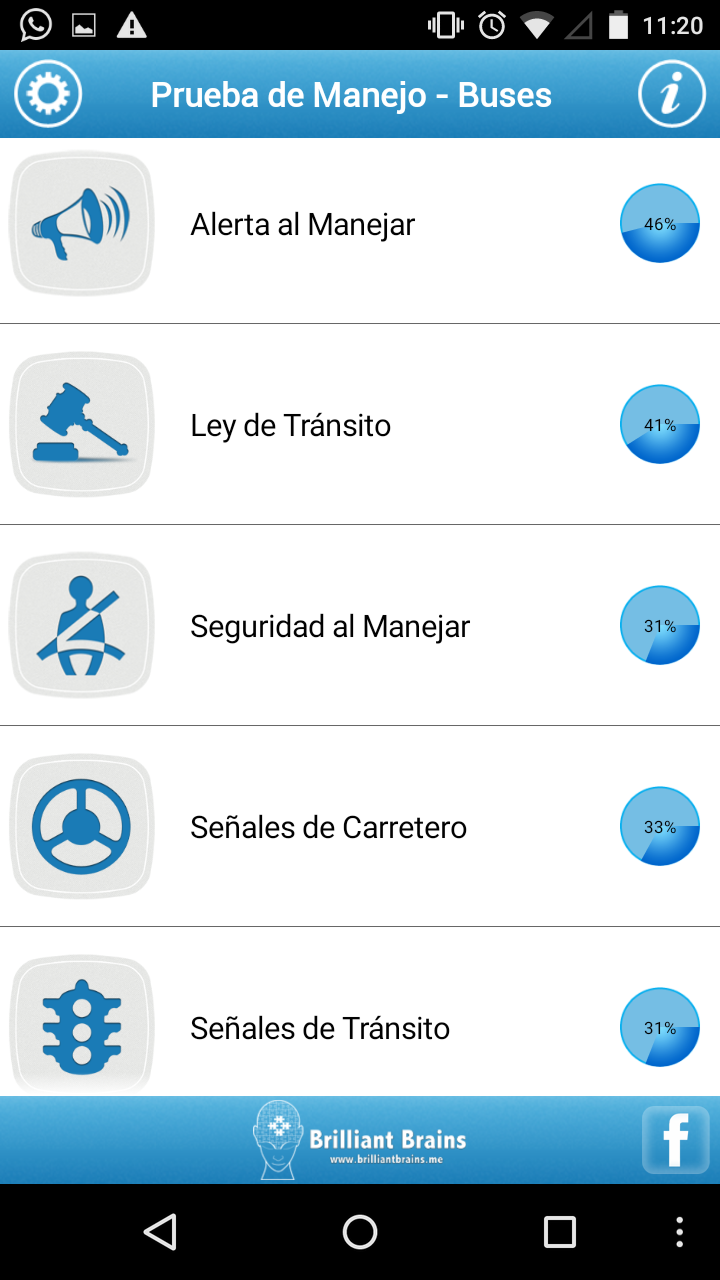The width and height of the screenshot is (720, 1280).
Task: Go back with system back button
Action: (x=160, y=1232)
